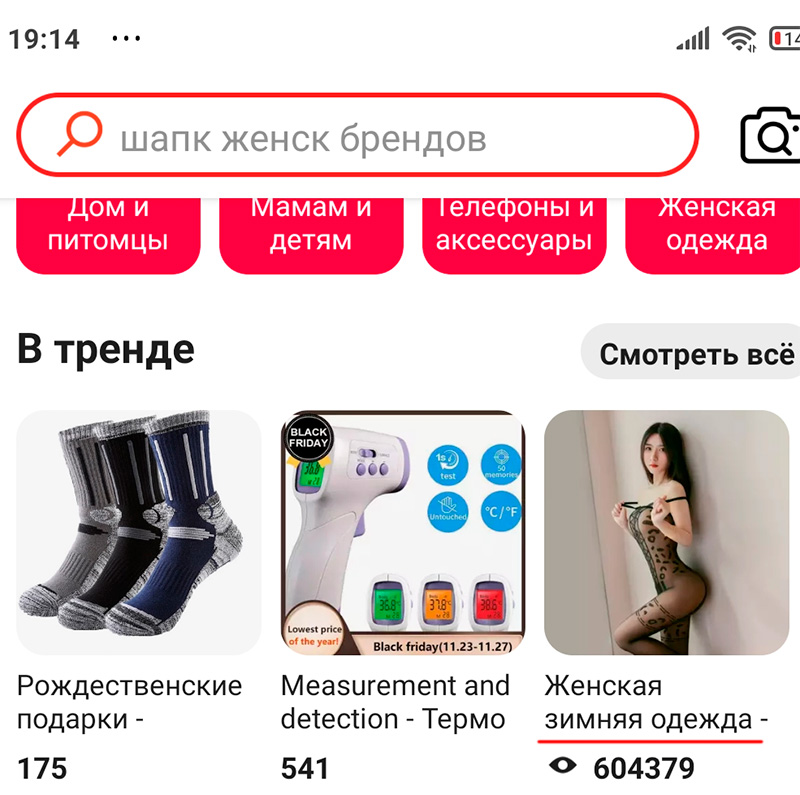Open the camera image search
Screen dimensions: 800x795
[771, 137]
